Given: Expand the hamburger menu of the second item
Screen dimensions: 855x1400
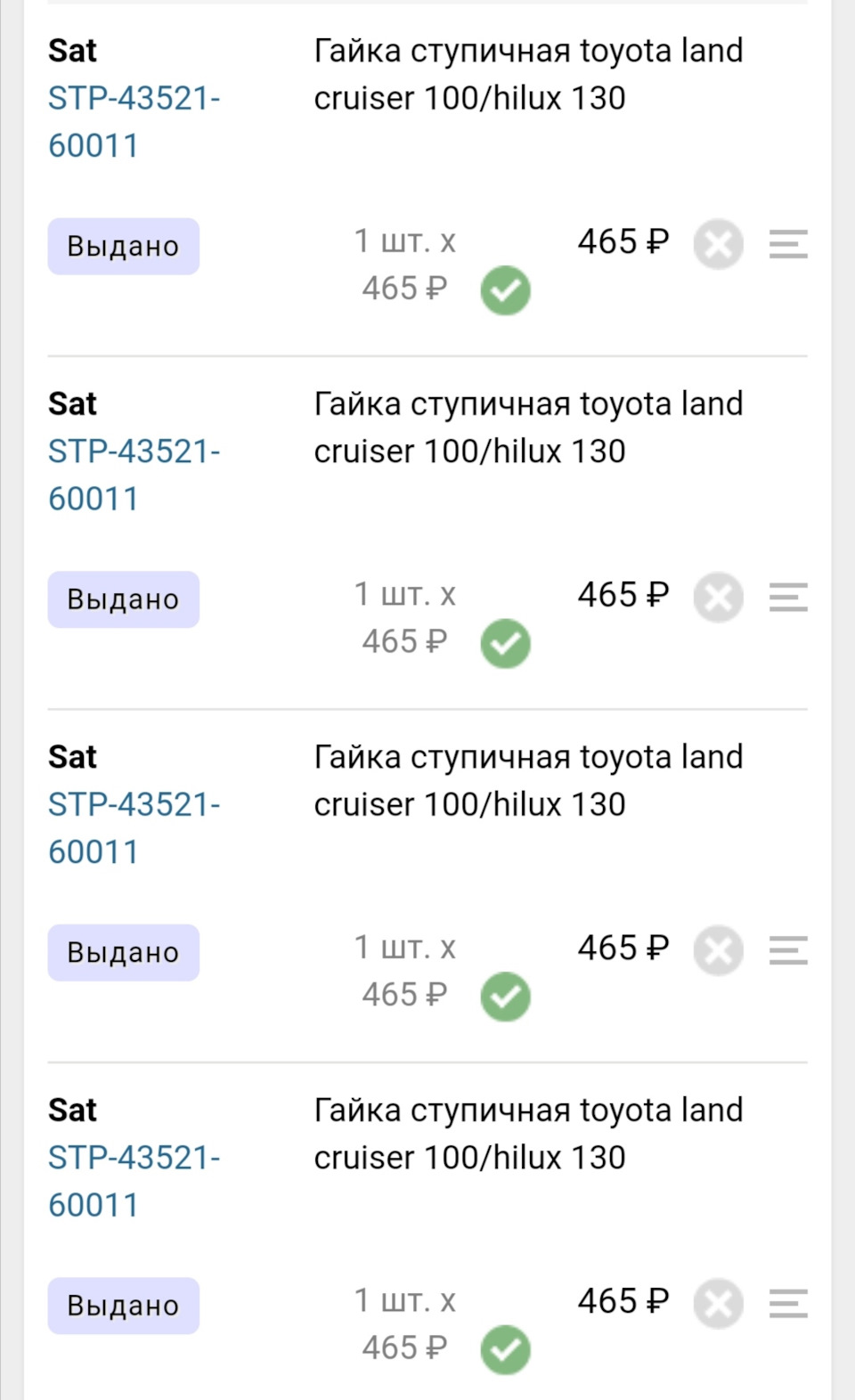Looking at the screenshot, I should pyautogui.click(x=787, y=597).
